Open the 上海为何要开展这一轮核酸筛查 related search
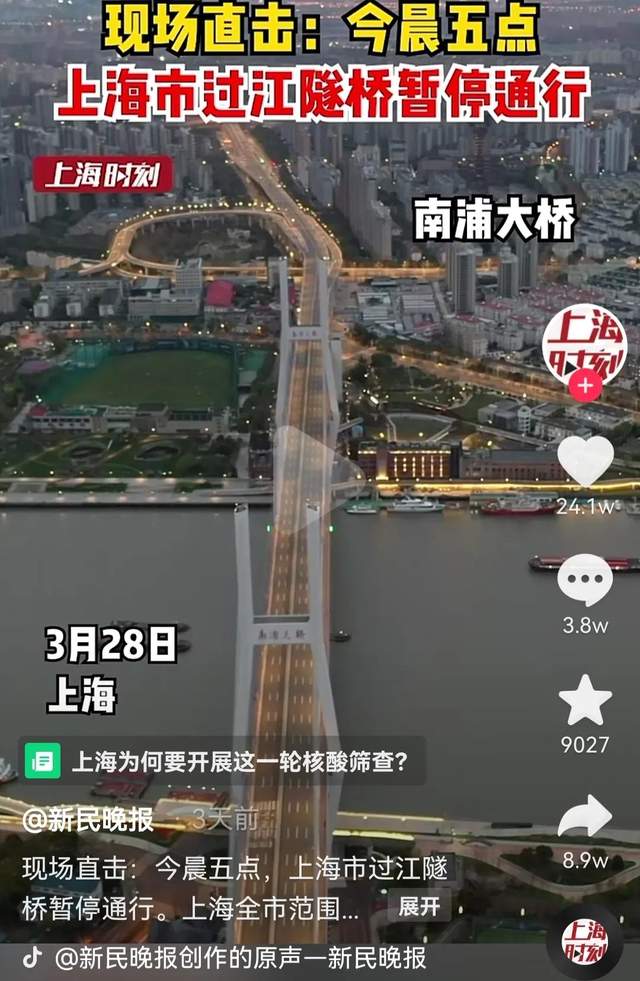640x981 pixels. 222,762
